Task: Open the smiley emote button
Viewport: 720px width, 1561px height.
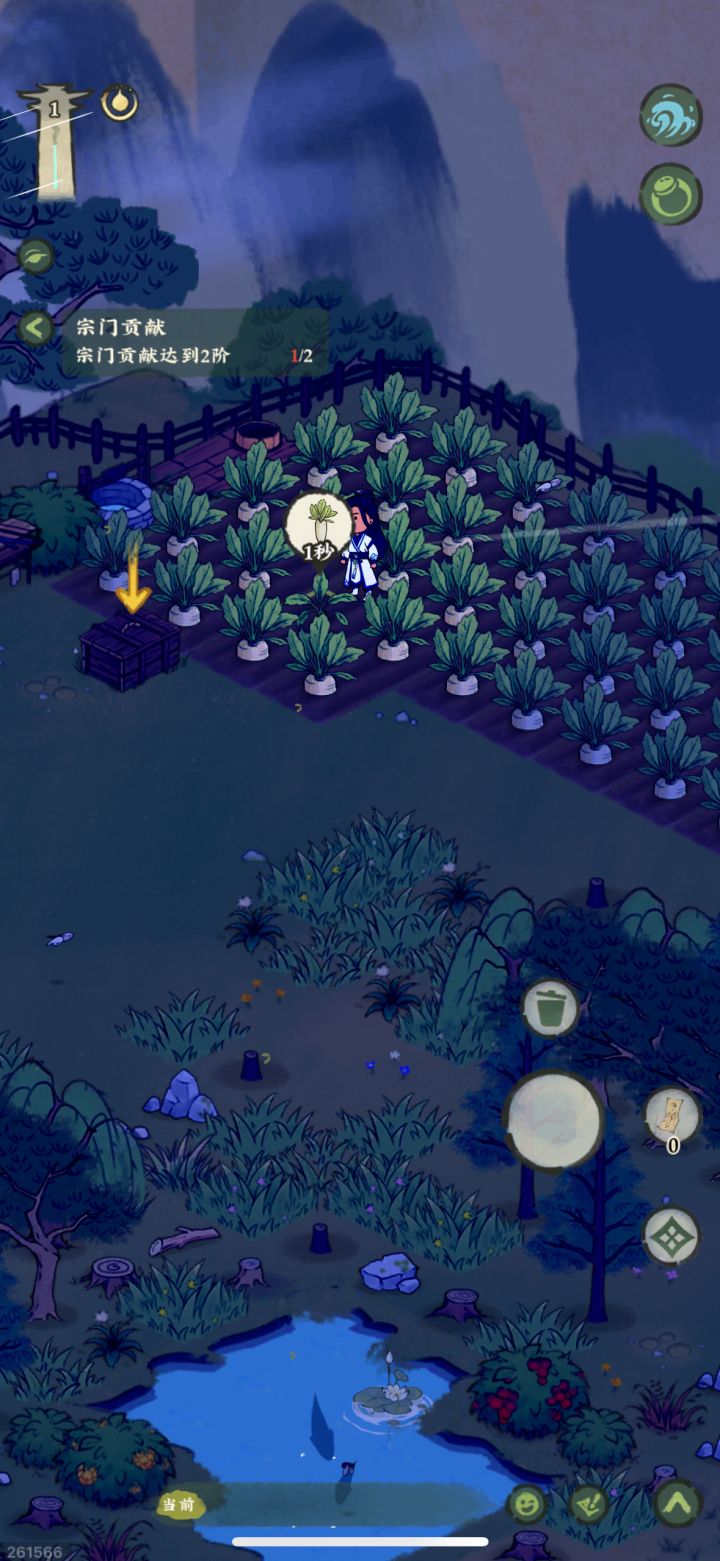Action: (x=527, y=1503)
